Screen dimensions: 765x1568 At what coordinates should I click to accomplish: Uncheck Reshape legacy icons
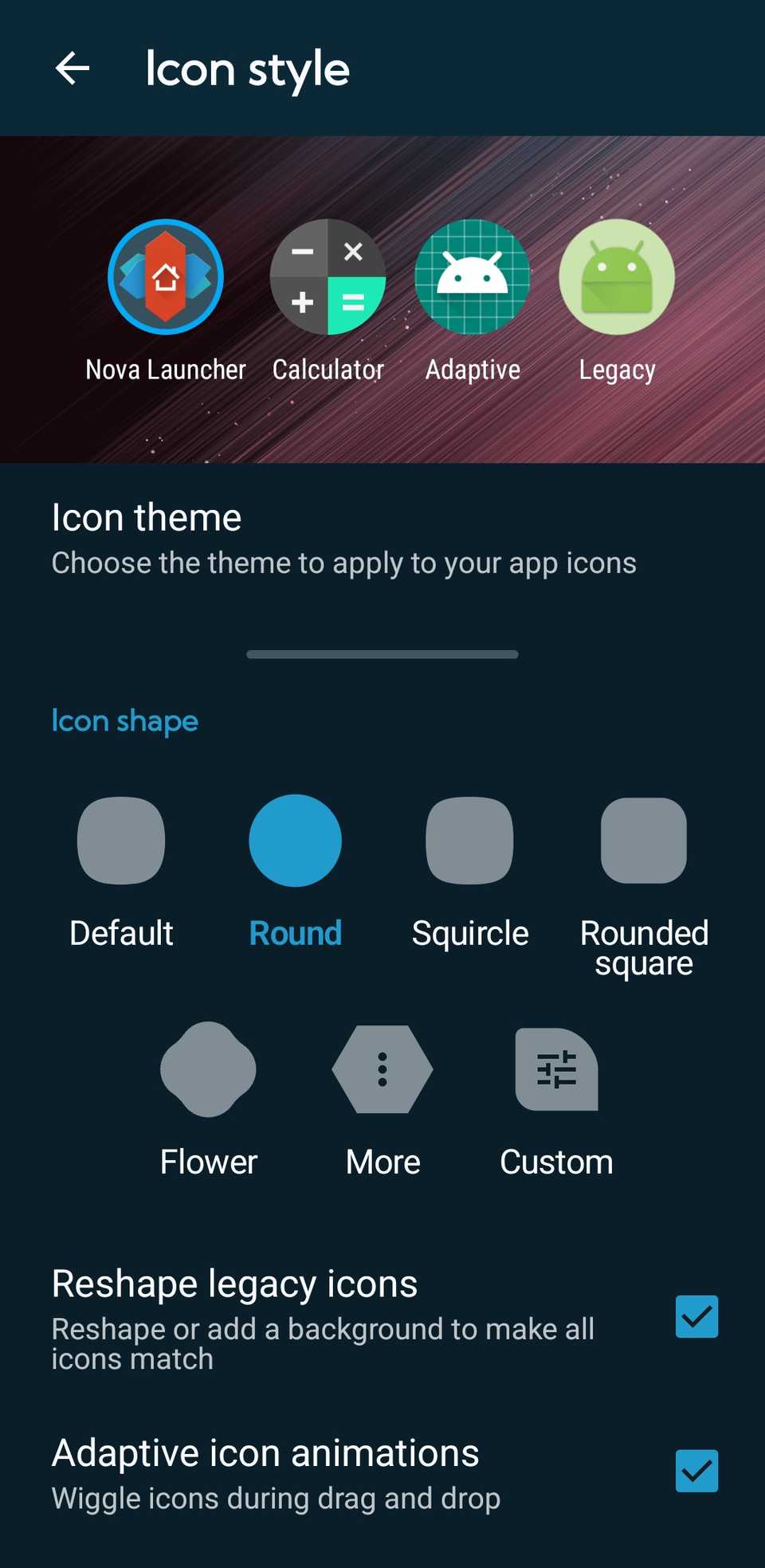click(x=696, y=1316)
